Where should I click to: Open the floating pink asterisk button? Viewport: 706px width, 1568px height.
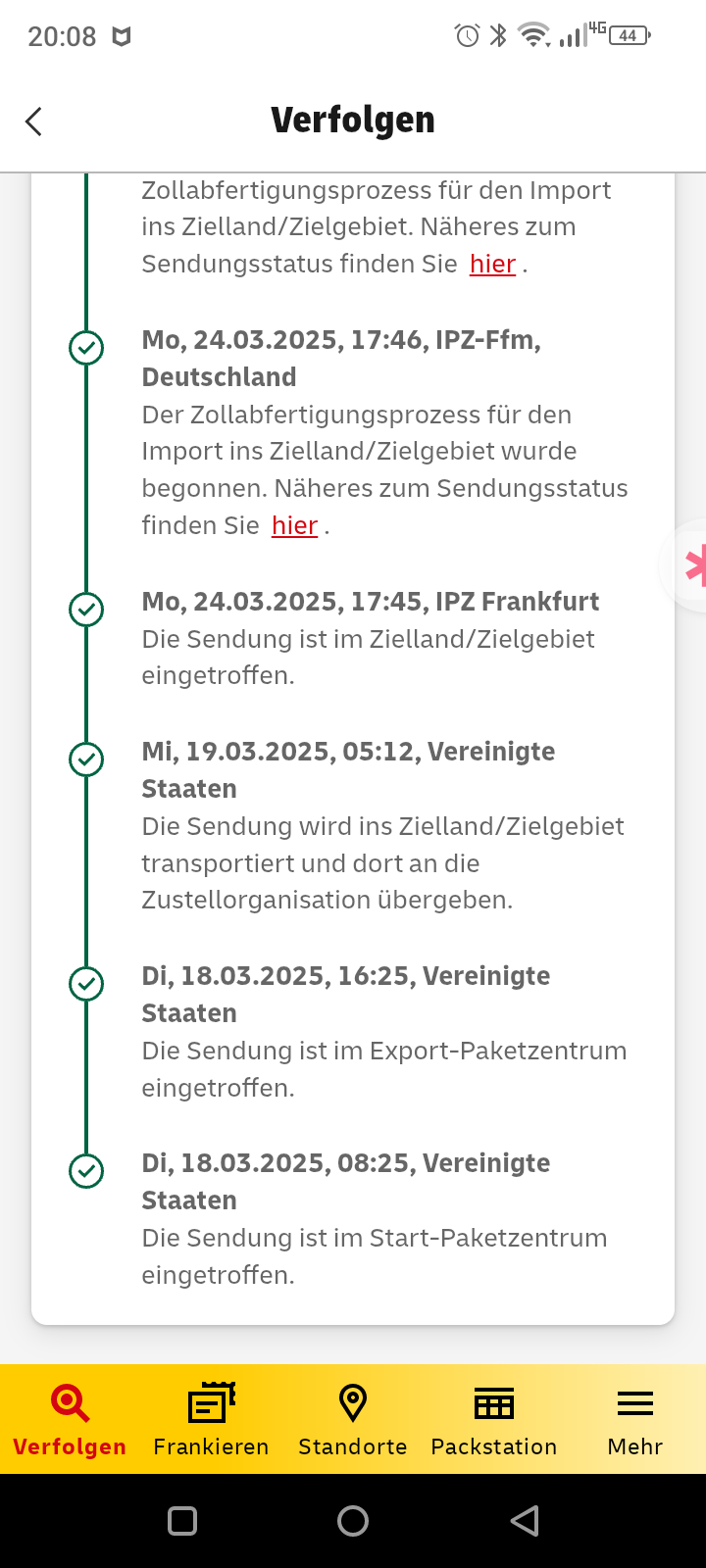coord(689,565)
